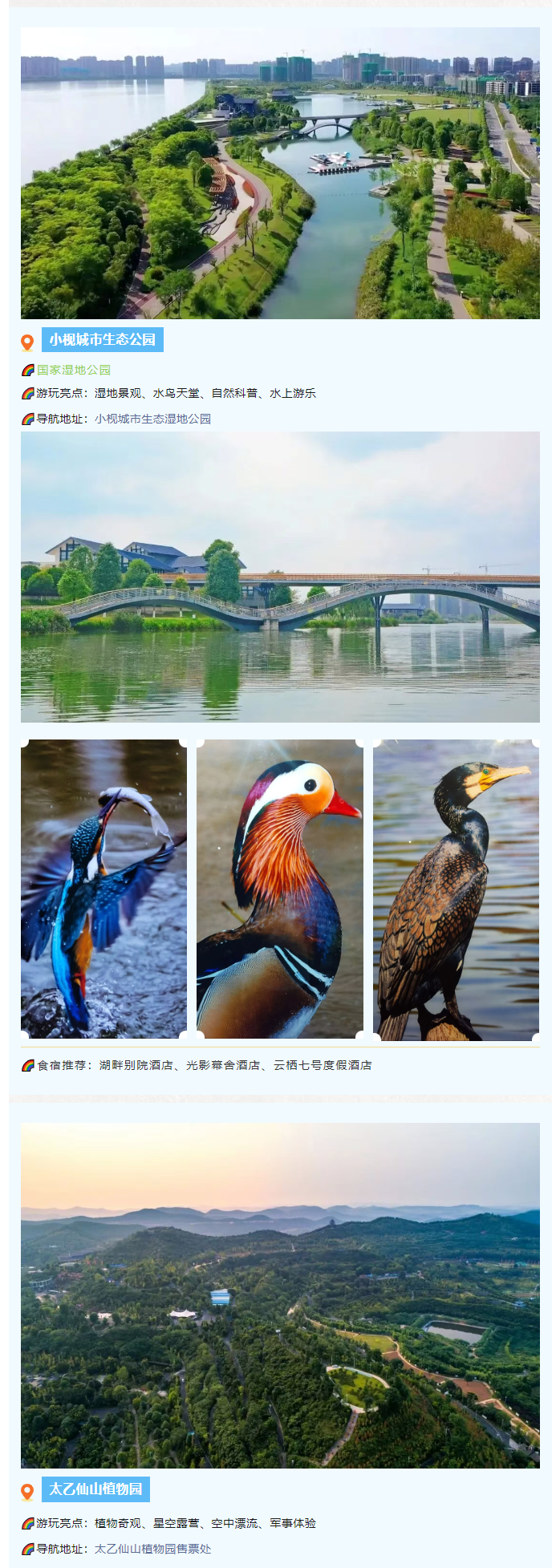
Task: Open the 小枧城市生态湿地公园 navigation address link
Action: (x=152, y=419)
